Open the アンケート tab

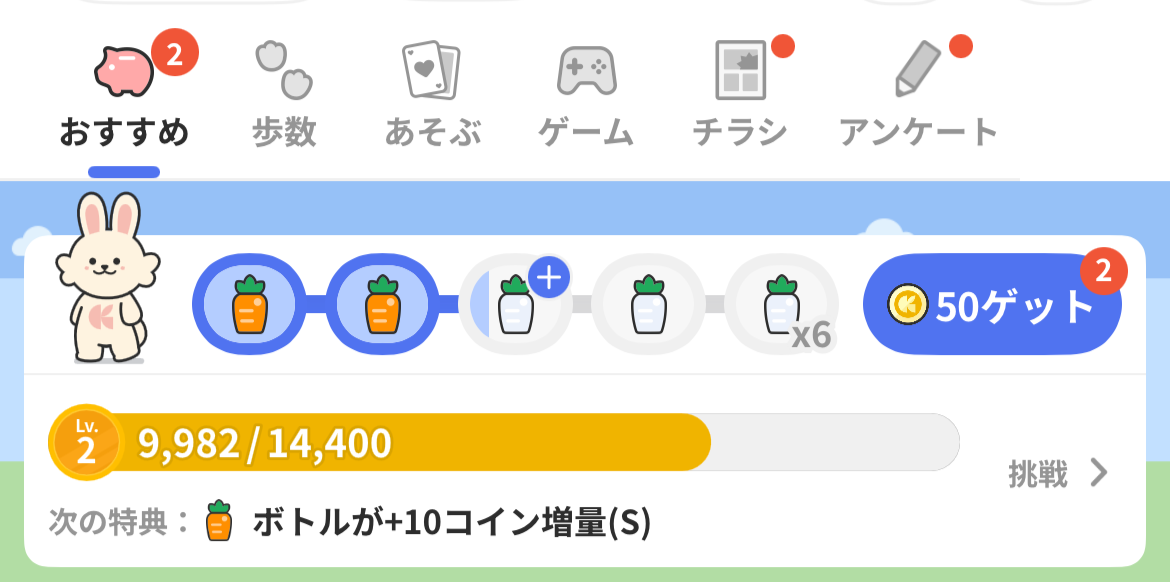[x=918, y=100]
